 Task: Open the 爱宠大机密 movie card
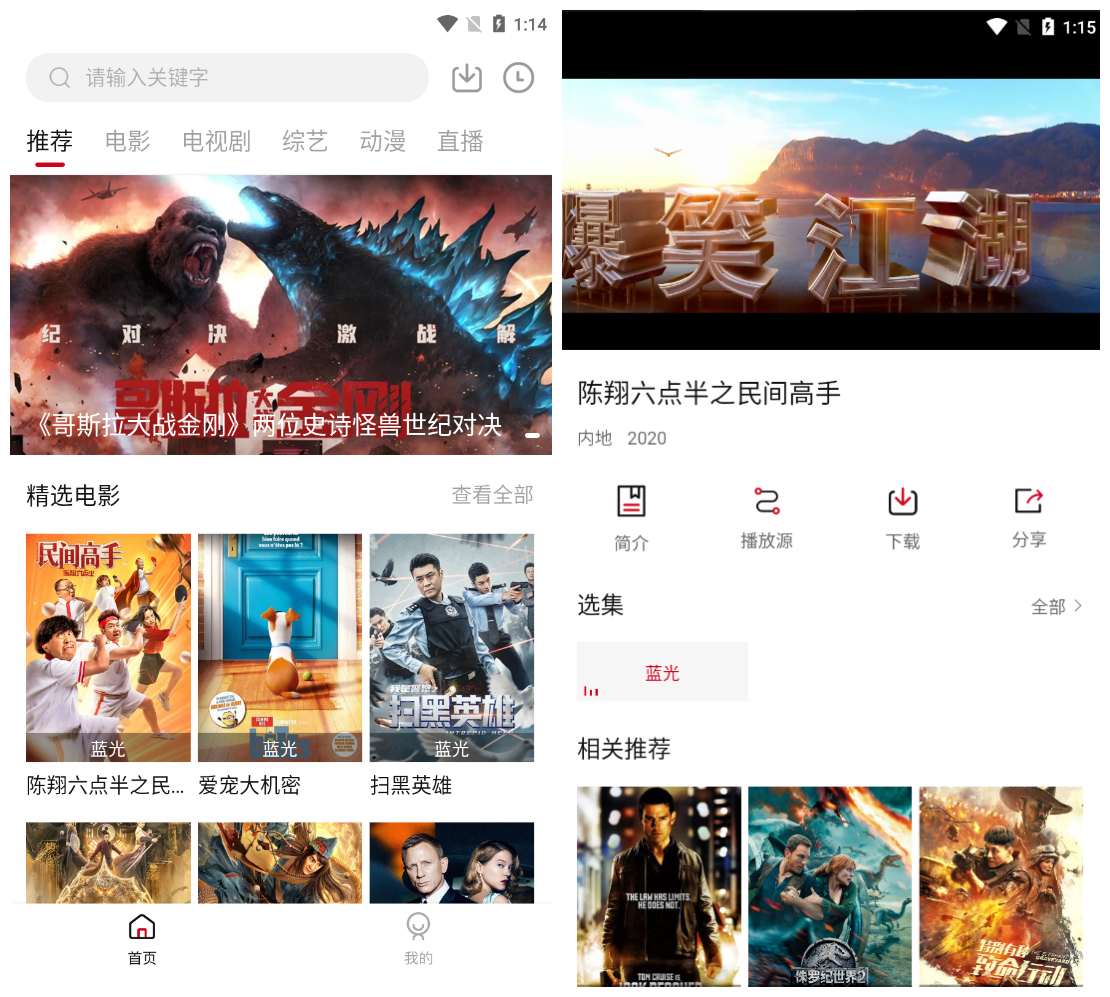point(280,660)
